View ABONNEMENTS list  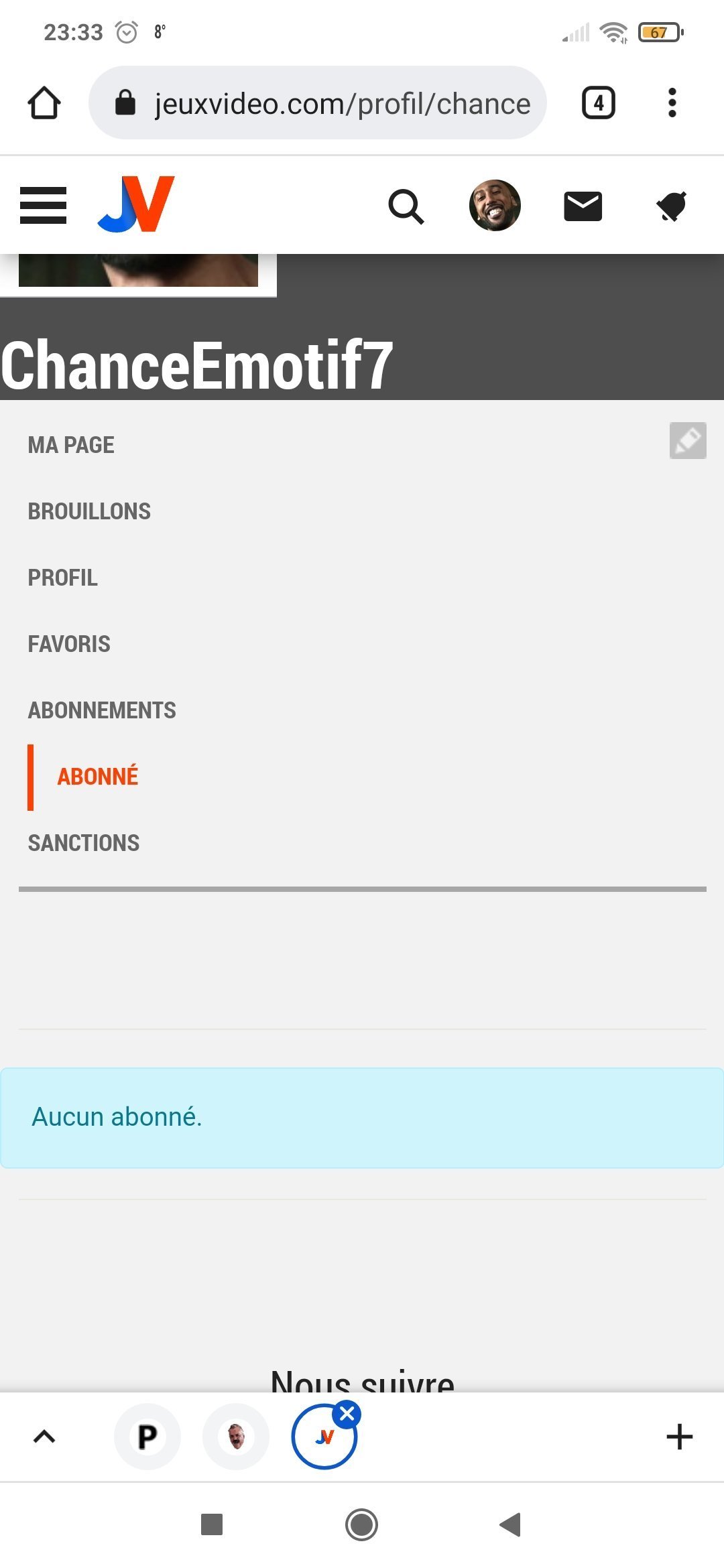click(x=102, y=710)
